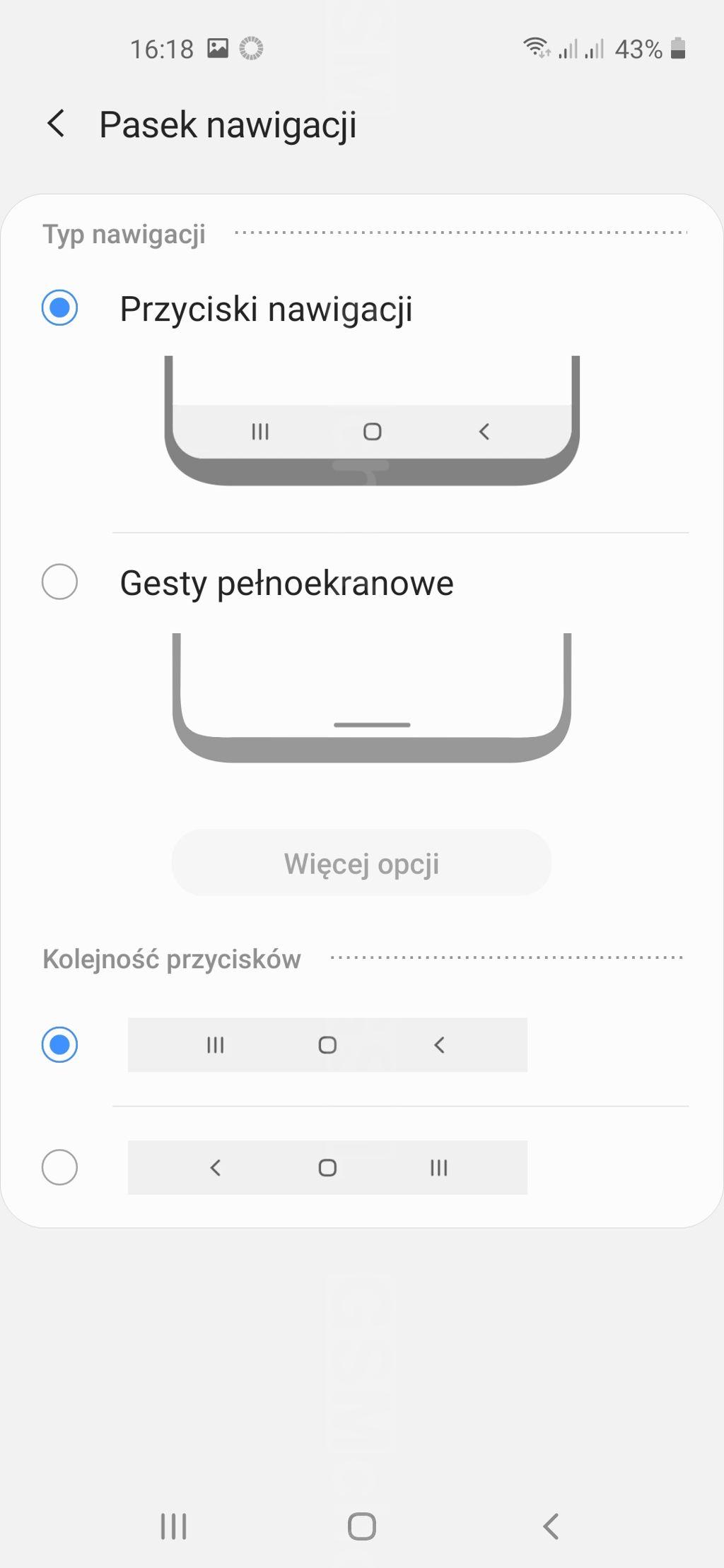Open Więcej opcji button
The height and width of the screenshot is (1568, 724).
tap(361, 863)
